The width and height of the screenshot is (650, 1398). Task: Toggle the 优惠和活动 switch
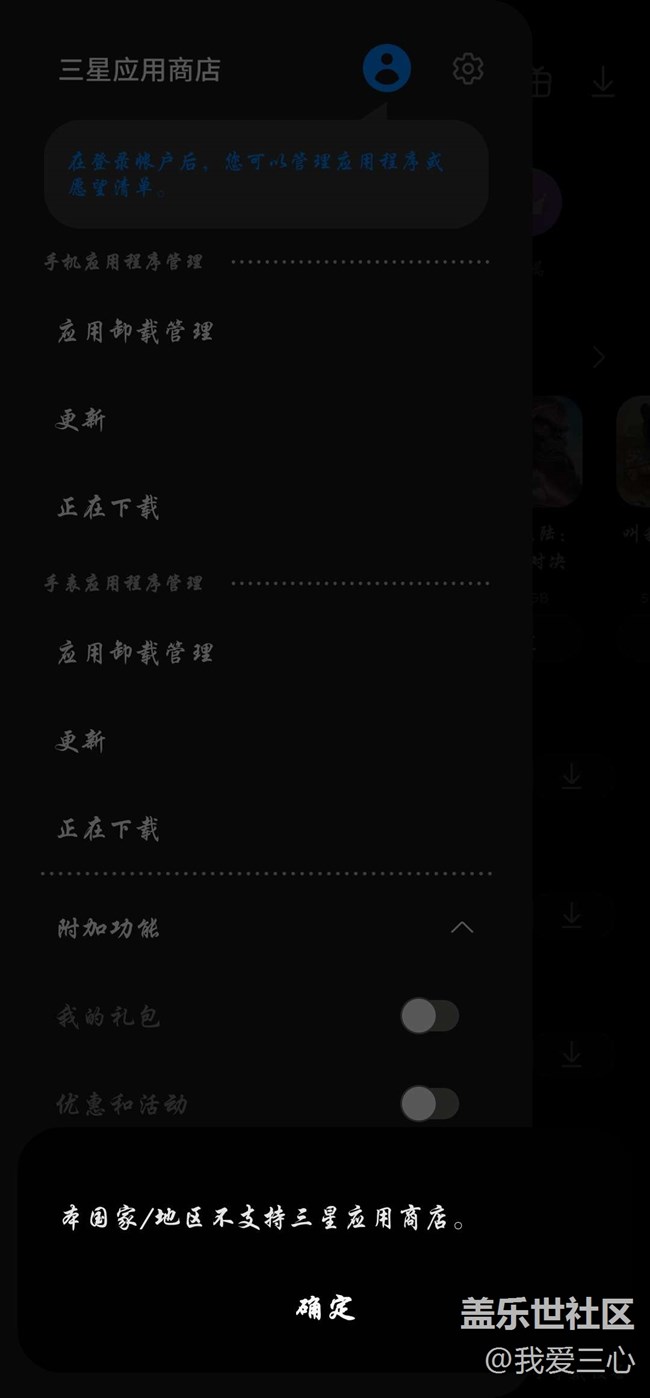(x=429, y=1104)
